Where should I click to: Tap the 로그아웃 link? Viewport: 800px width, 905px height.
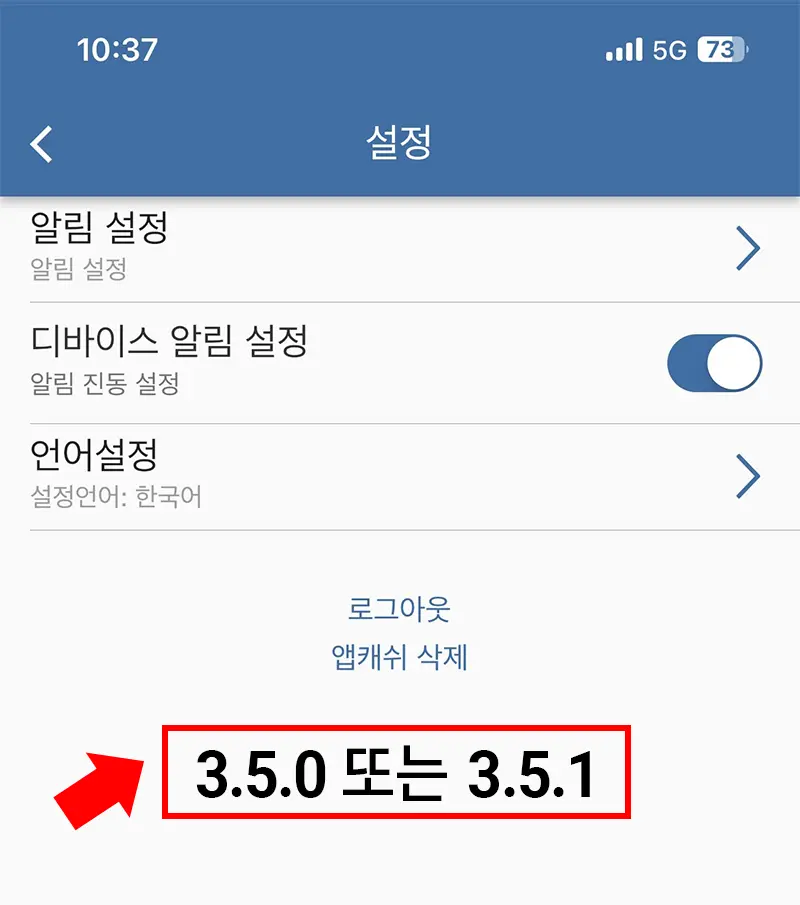400,607
